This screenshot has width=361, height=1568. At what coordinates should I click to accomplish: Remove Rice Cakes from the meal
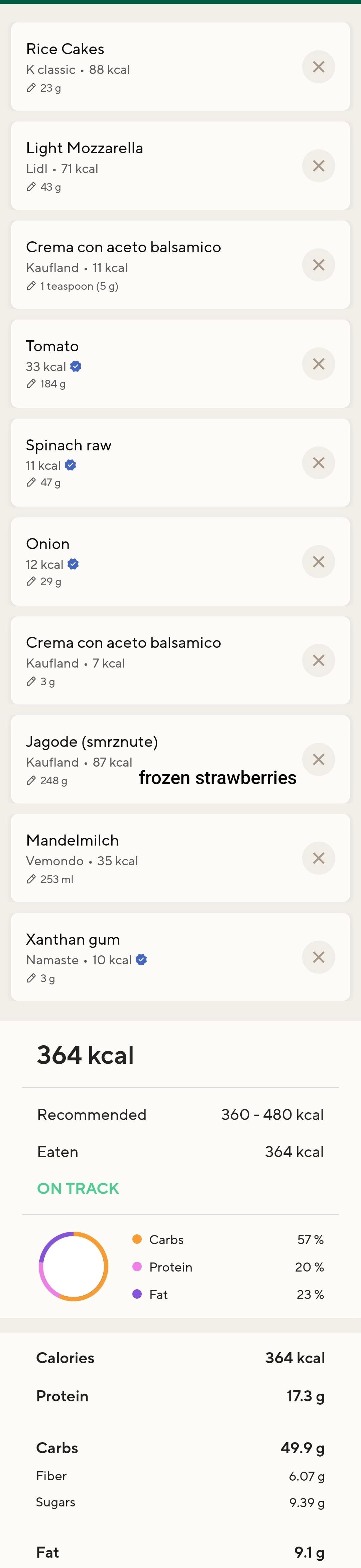pyautogui.click(x=318, y=67)
